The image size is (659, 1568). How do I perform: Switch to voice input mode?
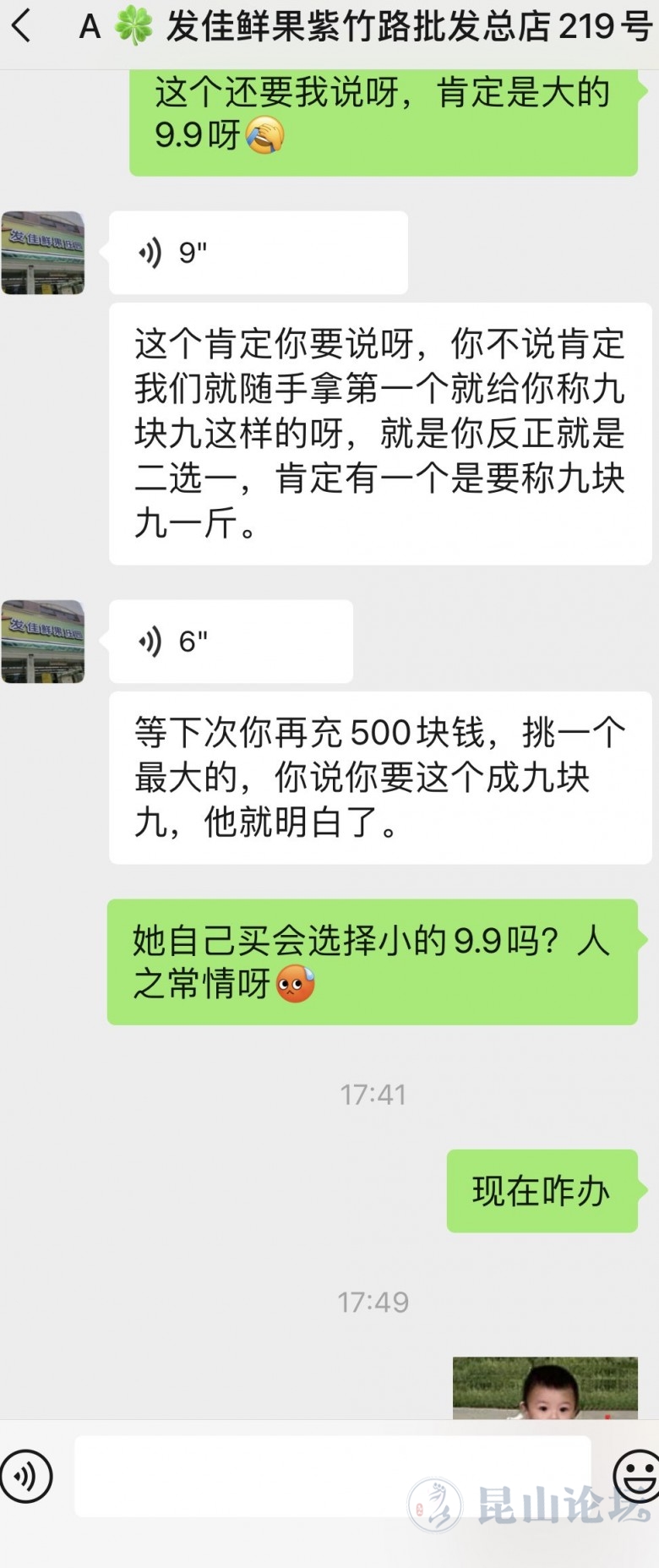26,1476
